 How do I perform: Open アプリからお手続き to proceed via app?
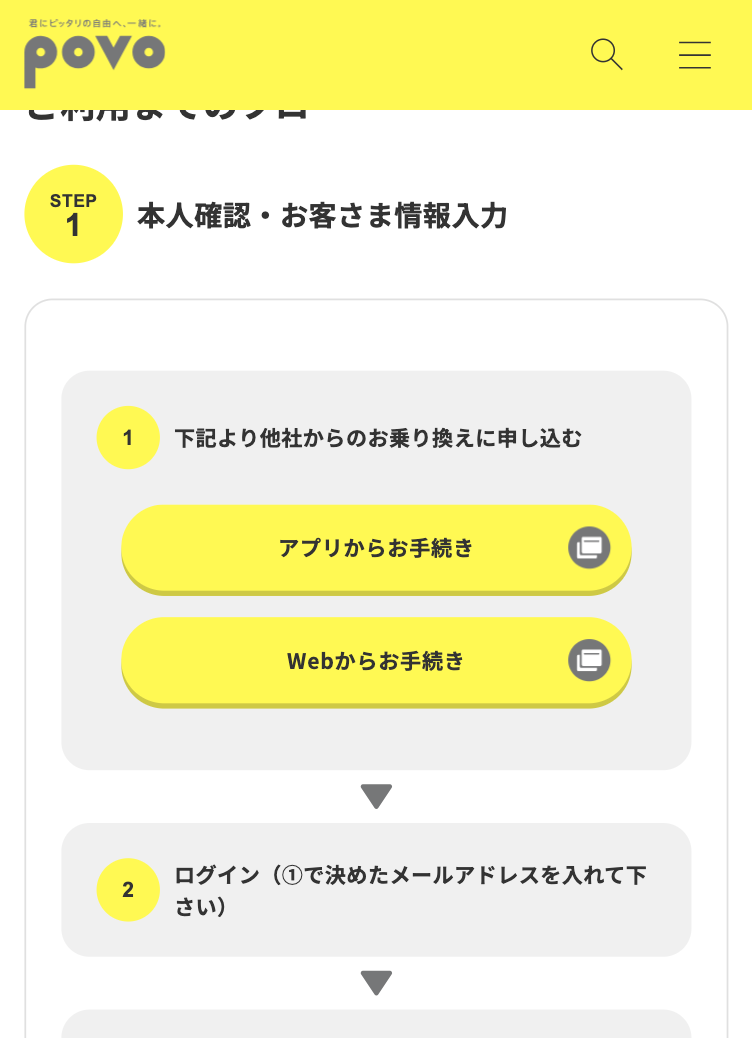coord(376,549)
